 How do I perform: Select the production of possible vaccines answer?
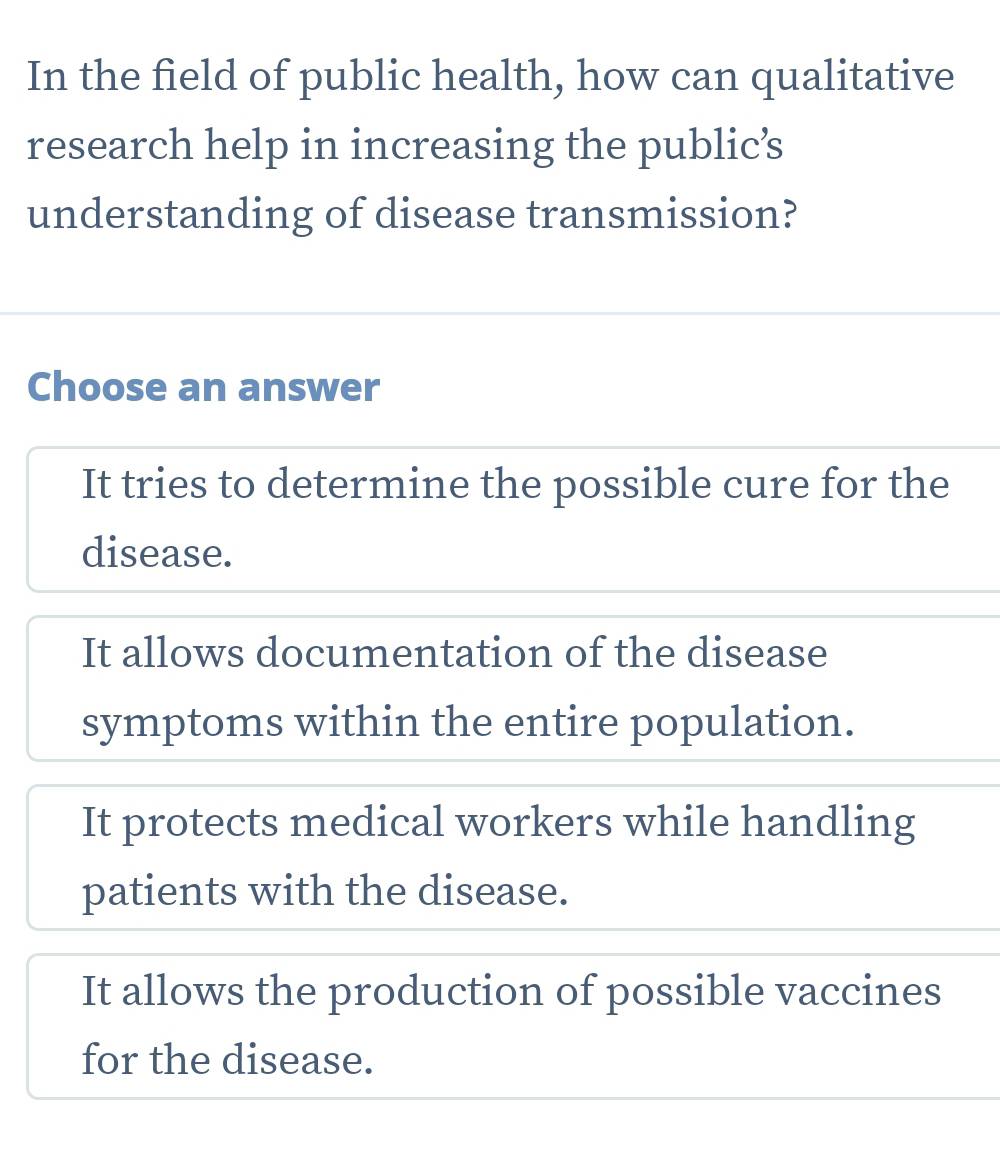514,1026
